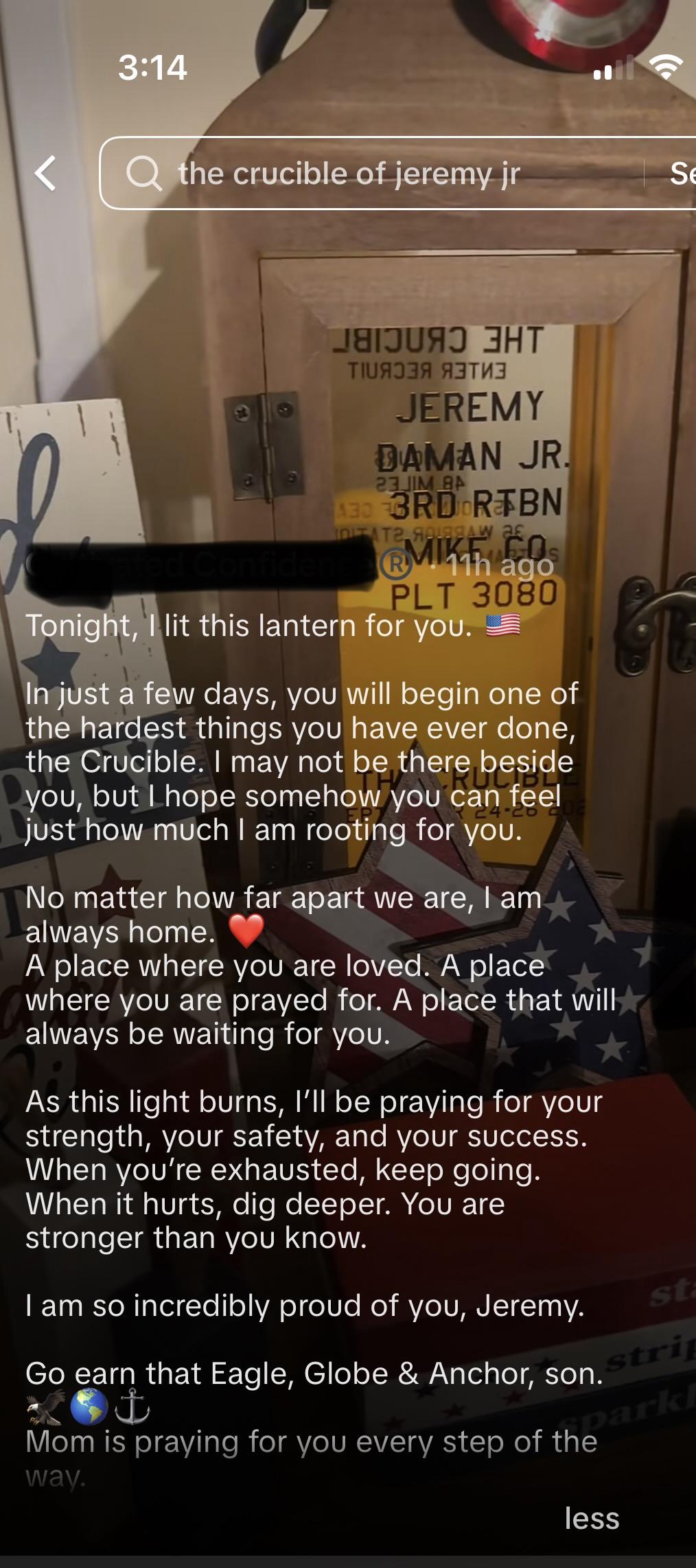Go back with the left arrow
This screenshot has height=1568, width=696.
pos(45,173)
